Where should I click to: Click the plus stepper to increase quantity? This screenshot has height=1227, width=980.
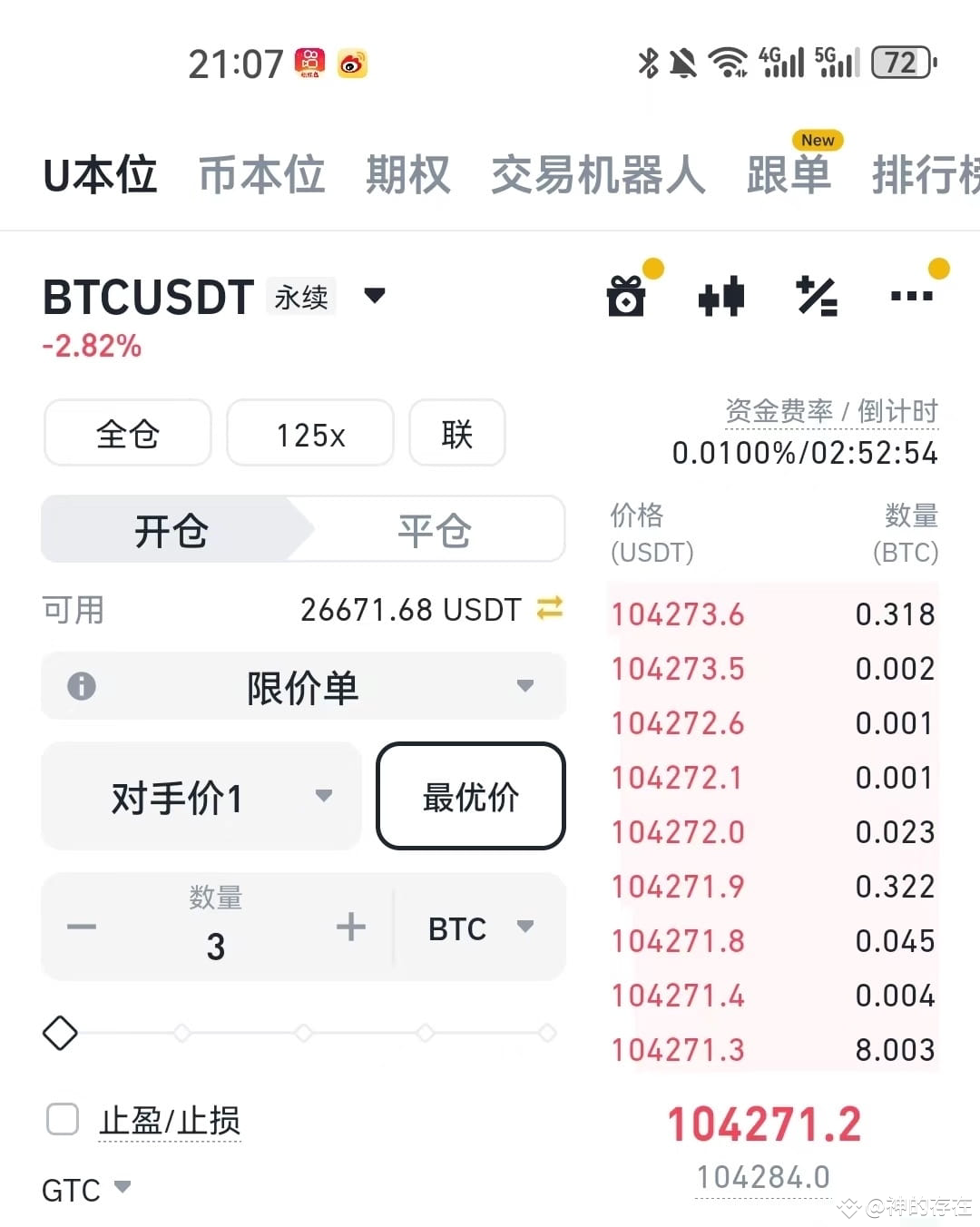tap(350, 928)
